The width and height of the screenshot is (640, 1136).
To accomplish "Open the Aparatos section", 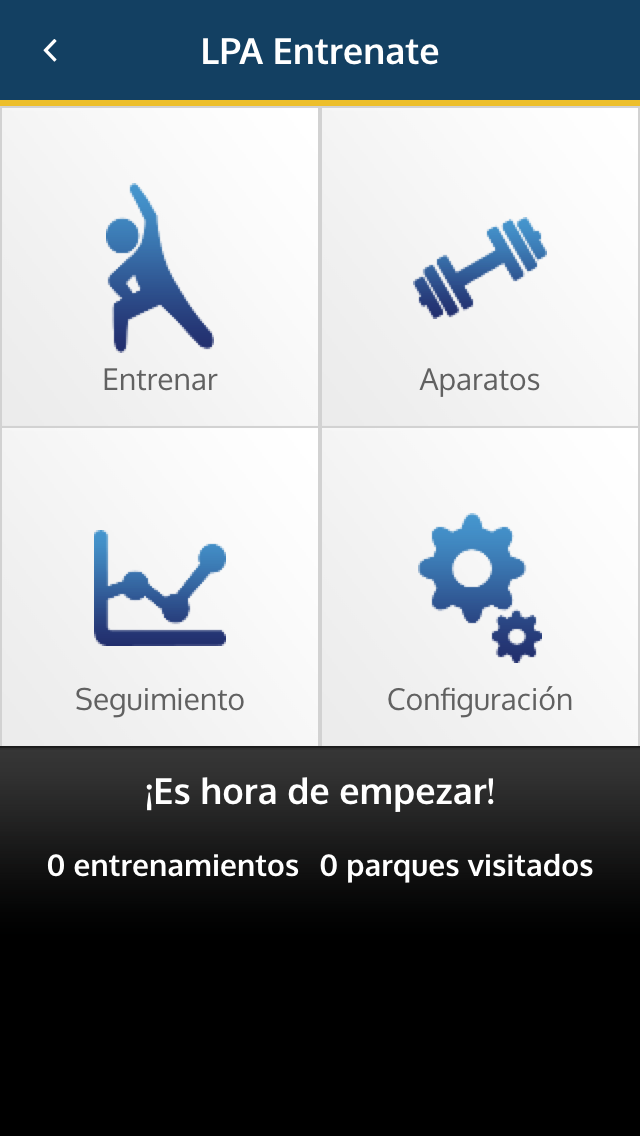I will (x=480, y=267).
